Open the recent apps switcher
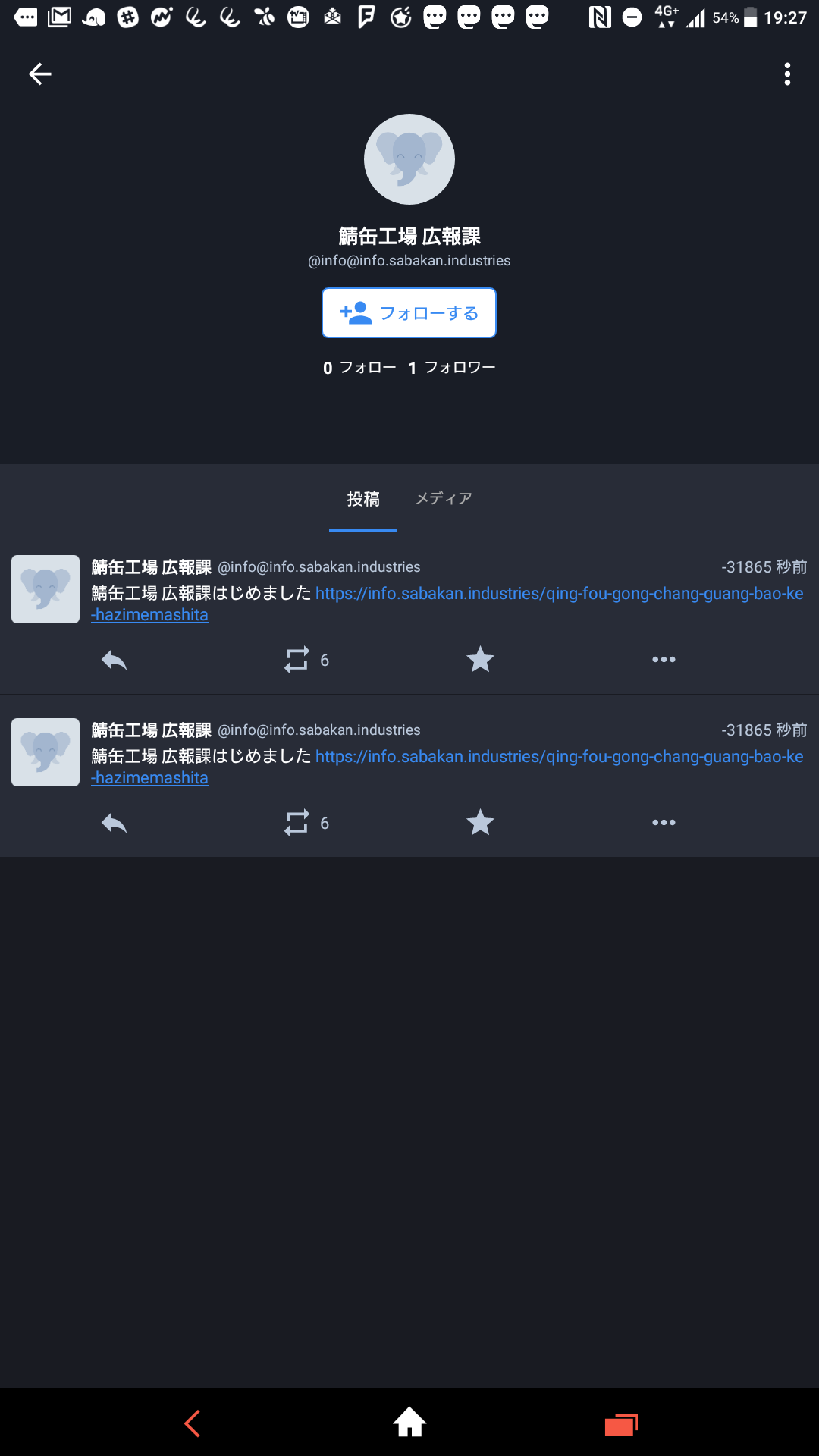This screenshot has height=1456, width=819. pyautogui.click(x=621, y=1424)
